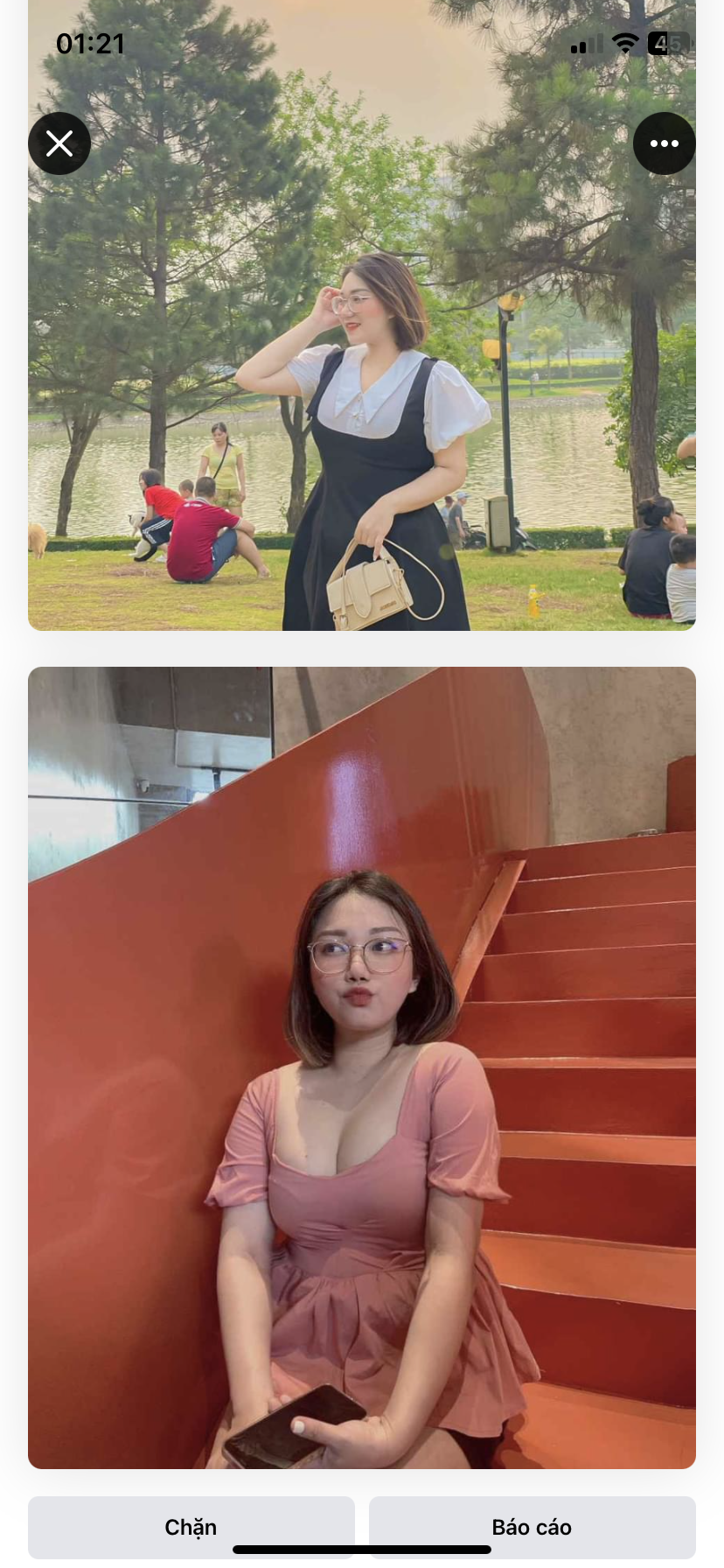724x1568 pixels.
Task: Open the three-dot overflow menu
Action: pos(664,143)
